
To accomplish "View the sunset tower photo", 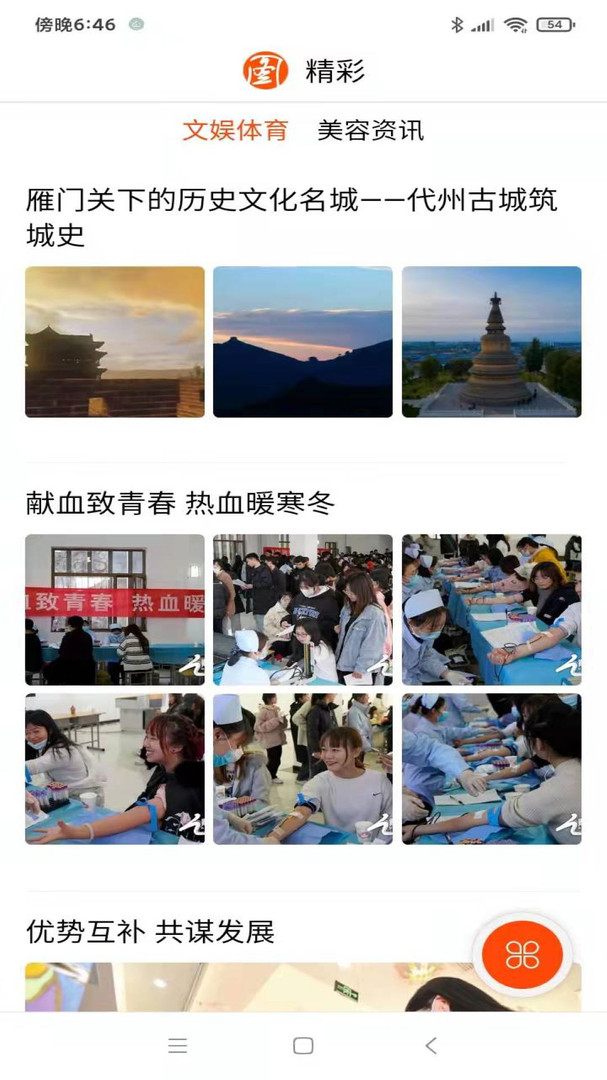I will (x=115, y=341).
